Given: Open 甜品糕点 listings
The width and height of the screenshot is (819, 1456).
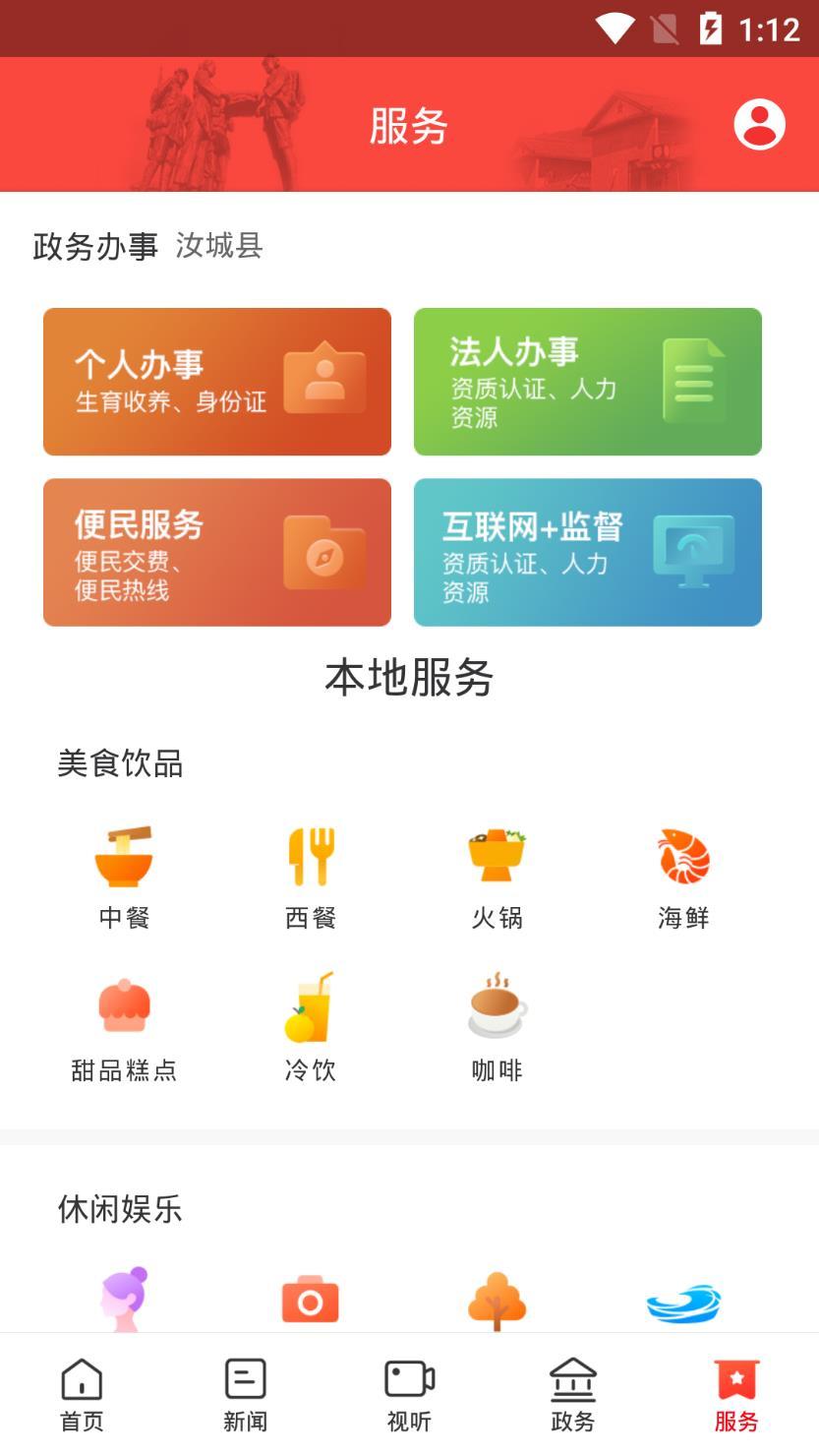Looking at the screenshot, I should coord(124,1028).
